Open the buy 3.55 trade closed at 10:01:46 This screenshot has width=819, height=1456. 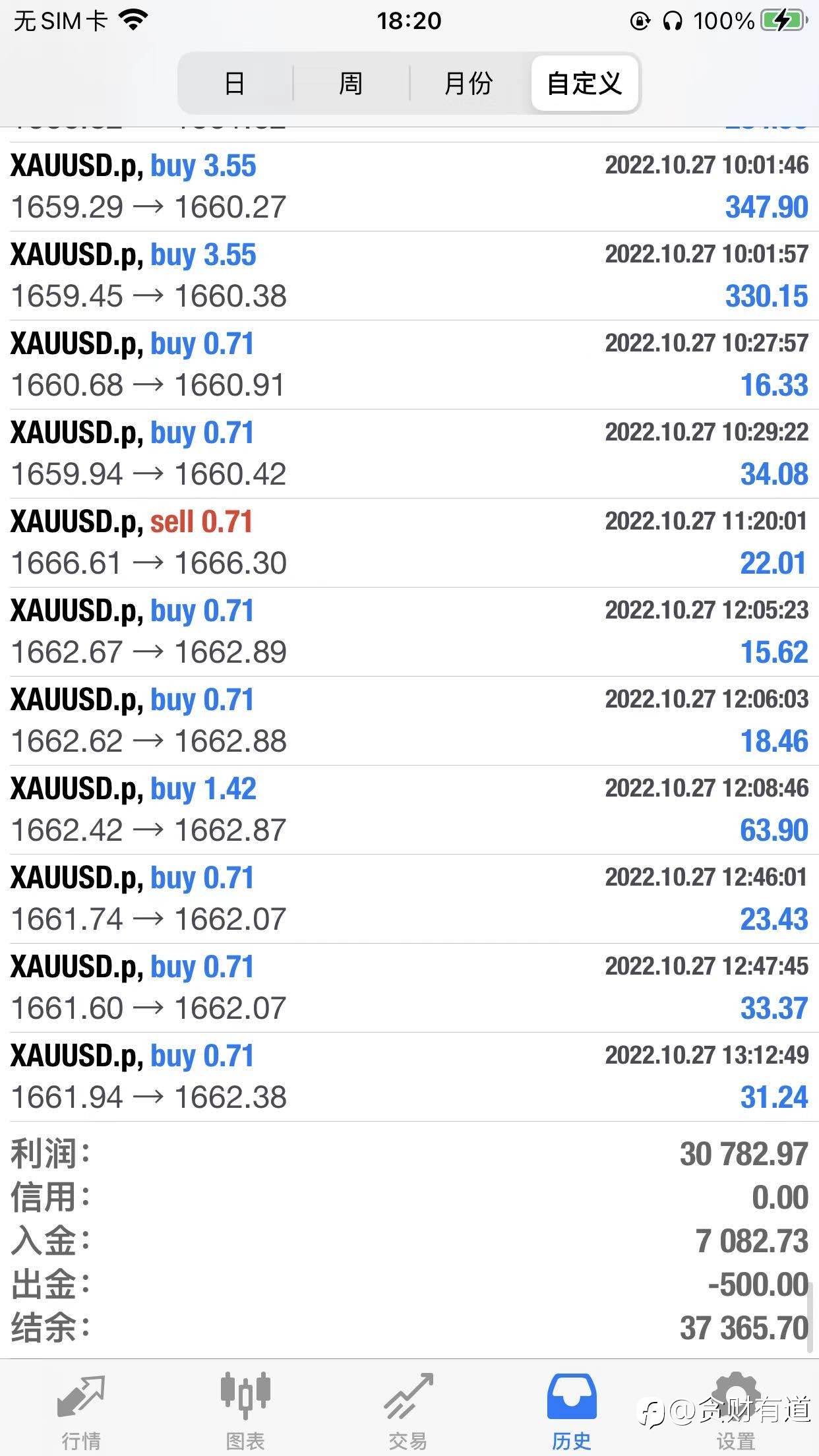coord(409,187)
